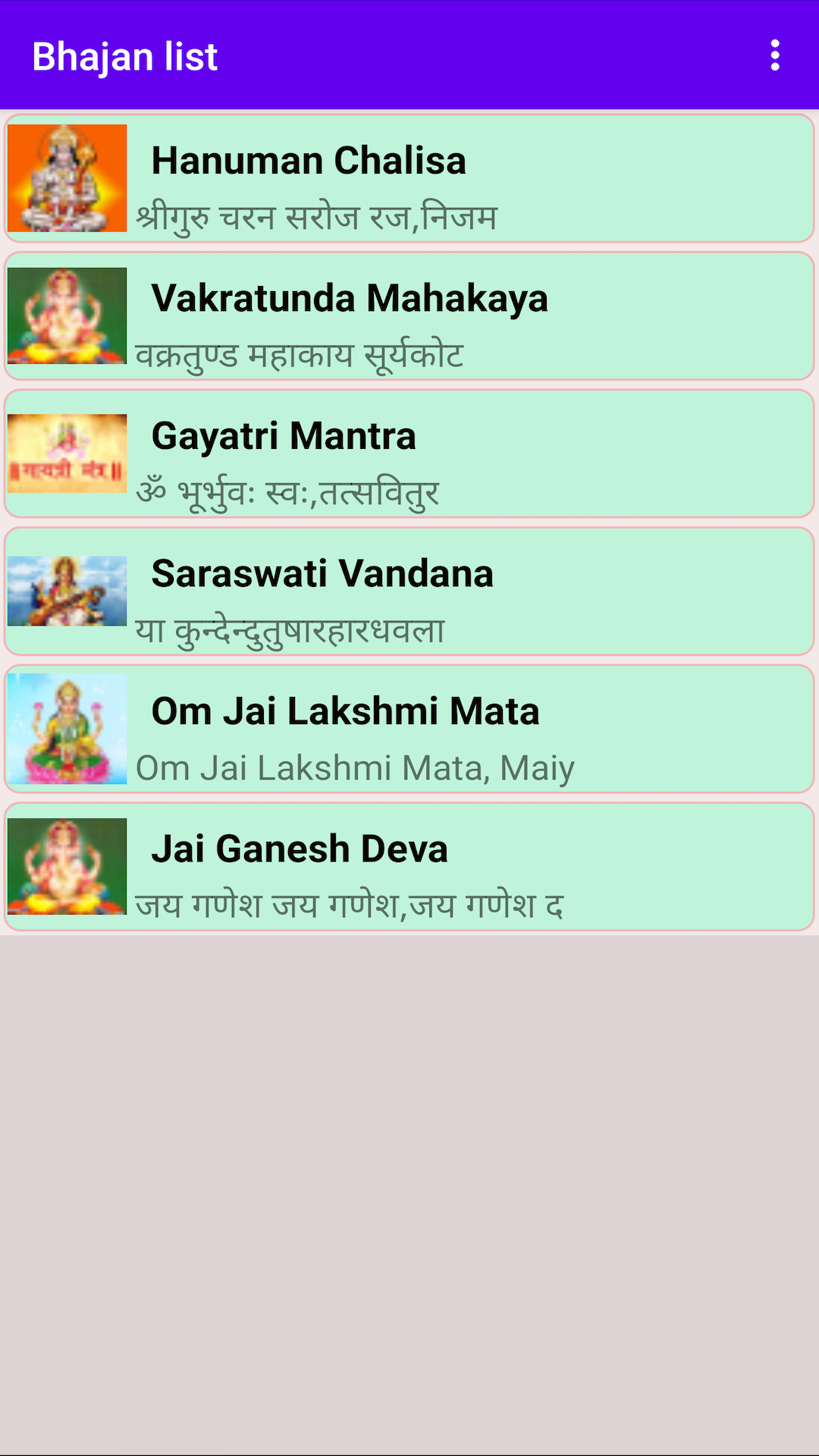Tap the Jai Ganesh Deva bhajan
819x1456 pixels.
pos(409,866)
